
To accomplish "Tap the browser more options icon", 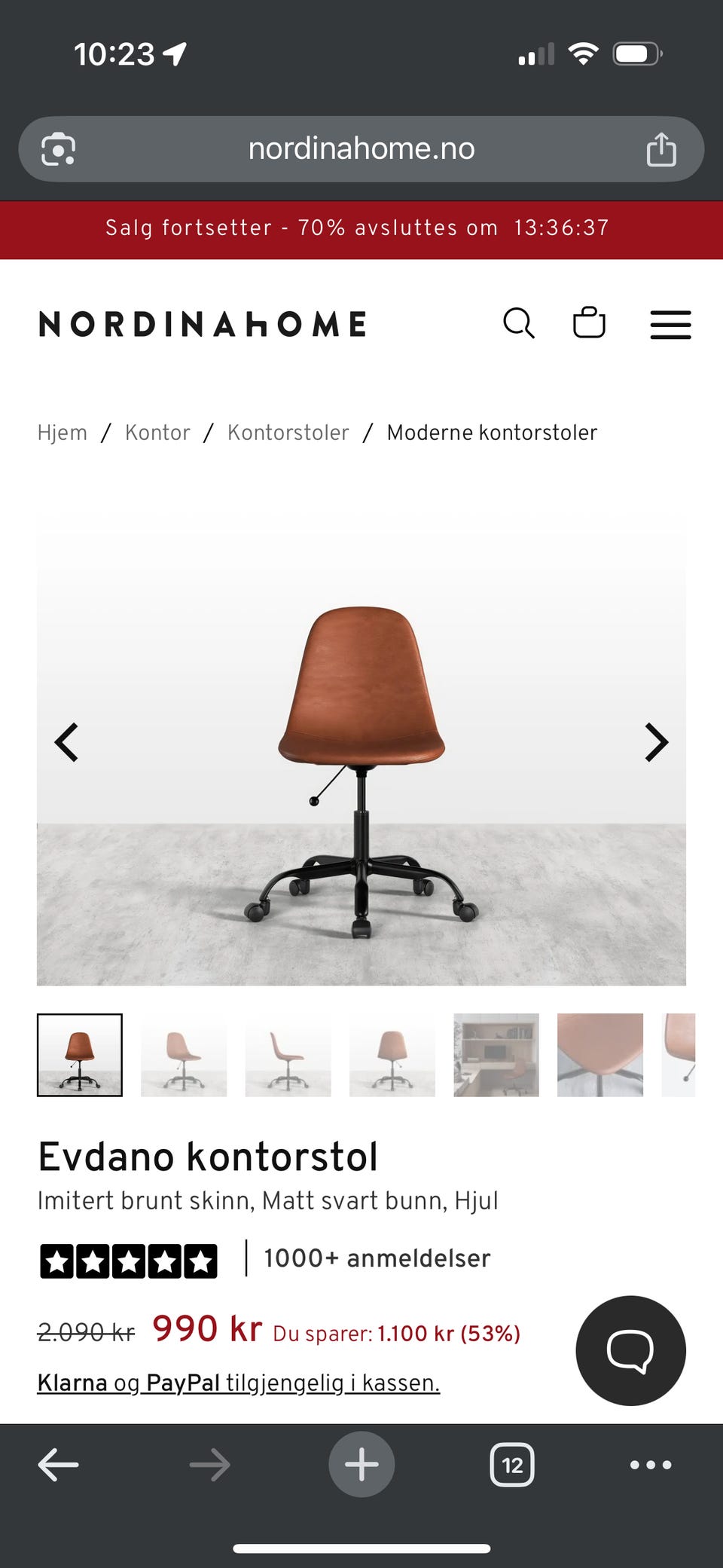I will (650, 1464).
